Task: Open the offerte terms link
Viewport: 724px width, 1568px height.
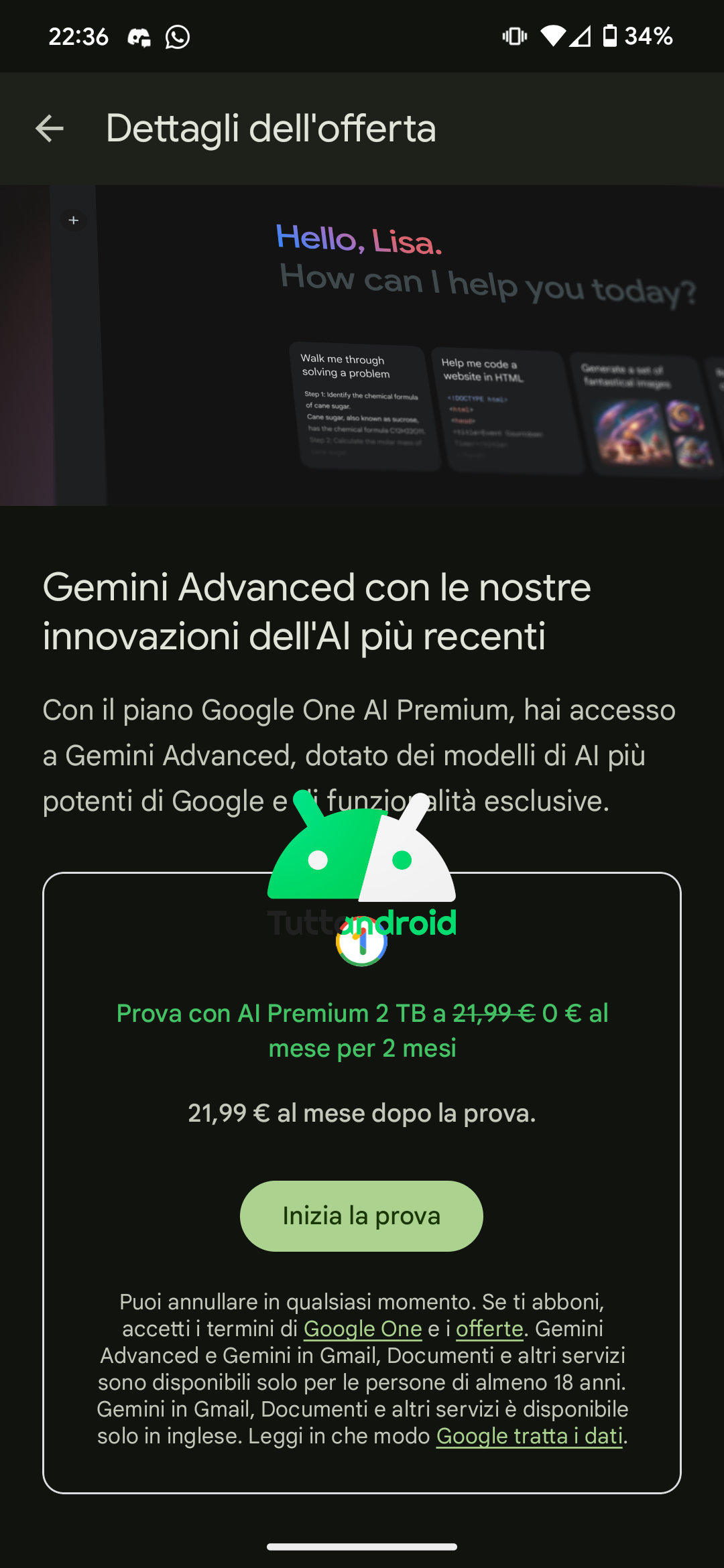Action: pyautogui.click(x=489, y=1328)
